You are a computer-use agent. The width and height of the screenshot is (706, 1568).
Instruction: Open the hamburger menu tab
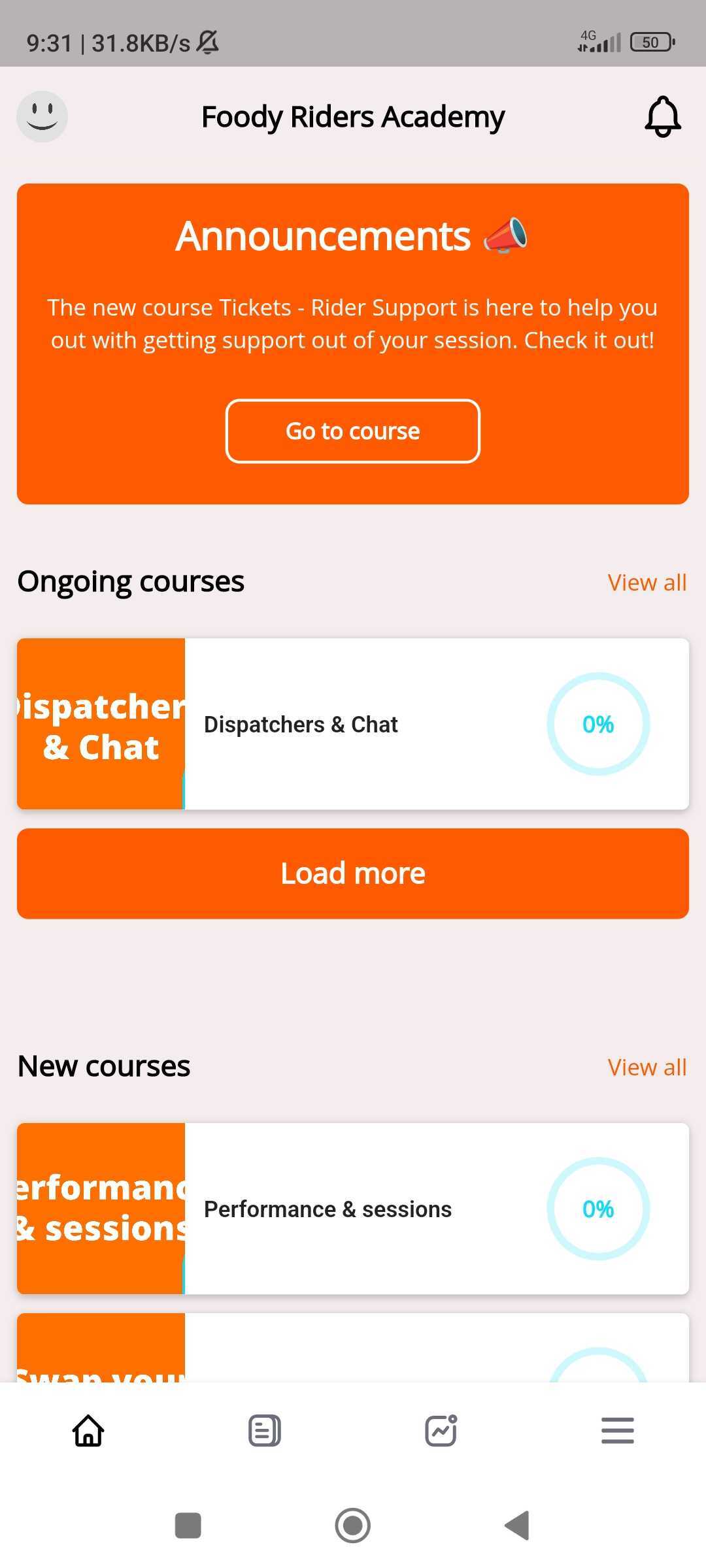618,1431
